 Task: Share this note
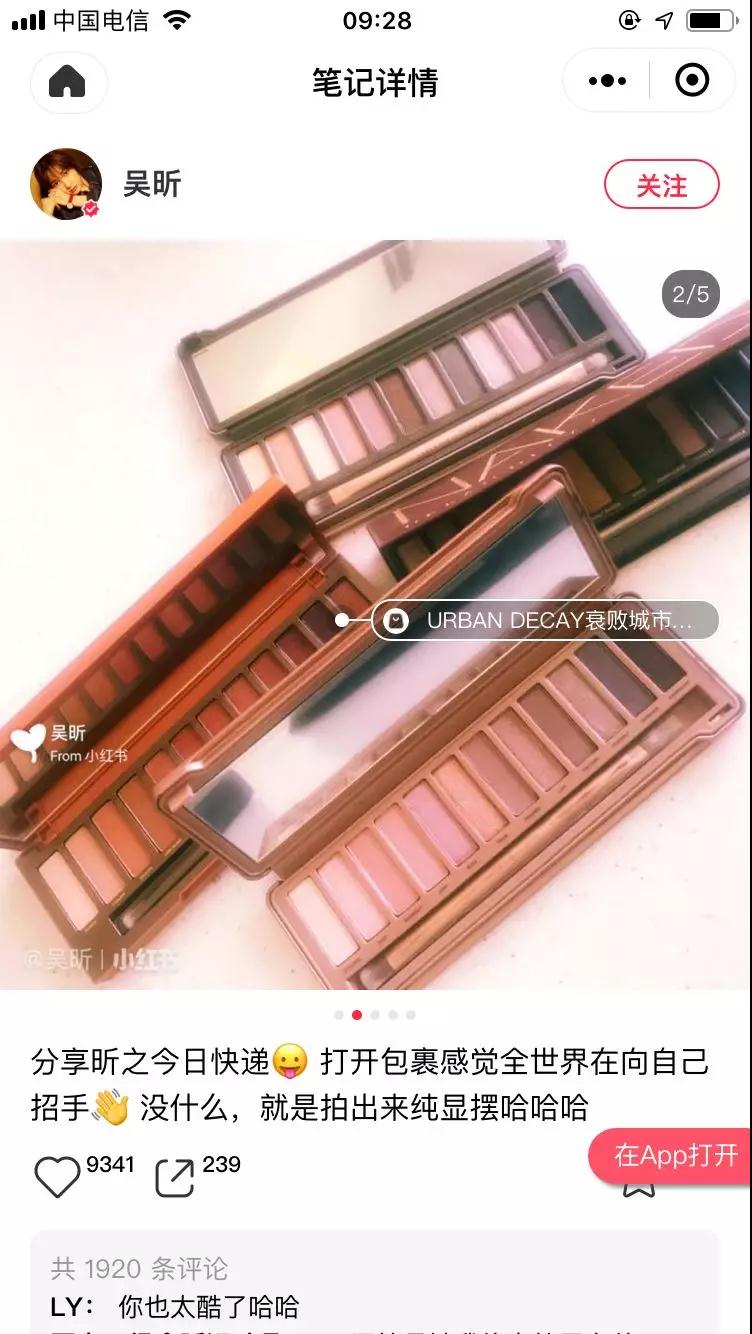coord(175,1177)
